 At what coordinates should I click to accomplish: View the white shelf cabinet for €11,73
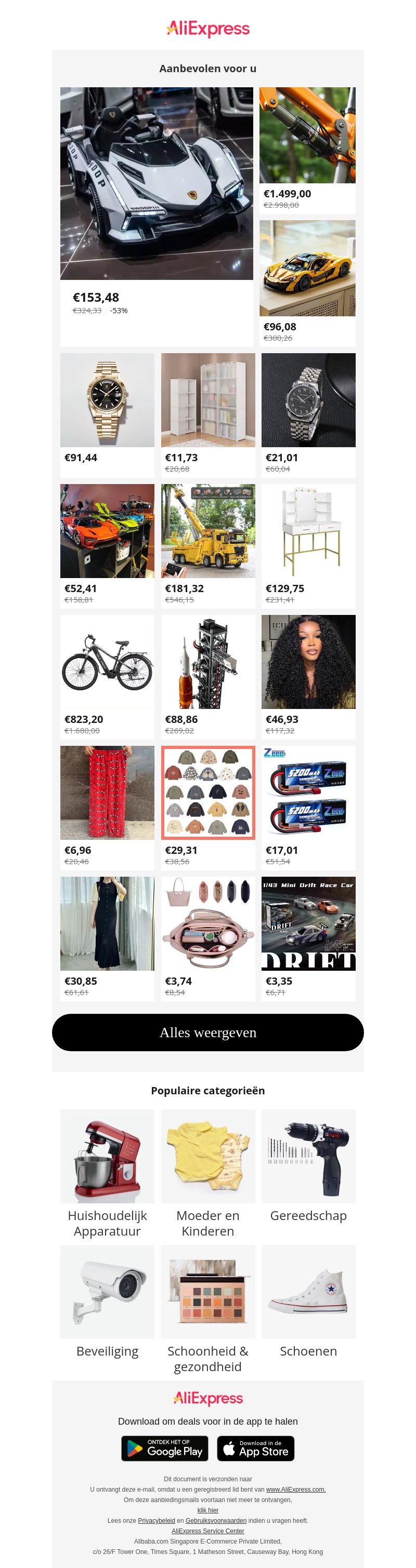coord(207,400)
